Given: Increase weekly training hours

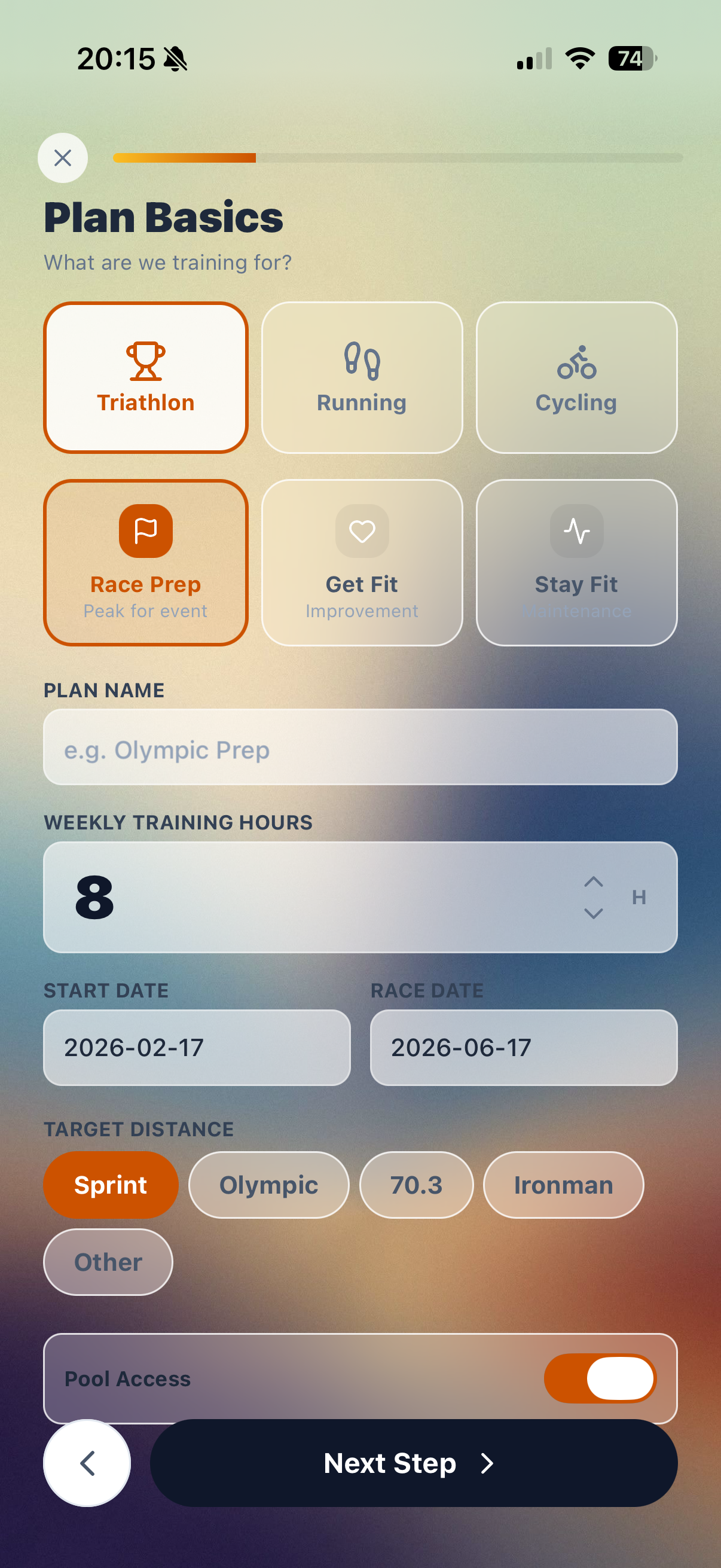Looking at the screenshot, I should (x=593, y=881).
